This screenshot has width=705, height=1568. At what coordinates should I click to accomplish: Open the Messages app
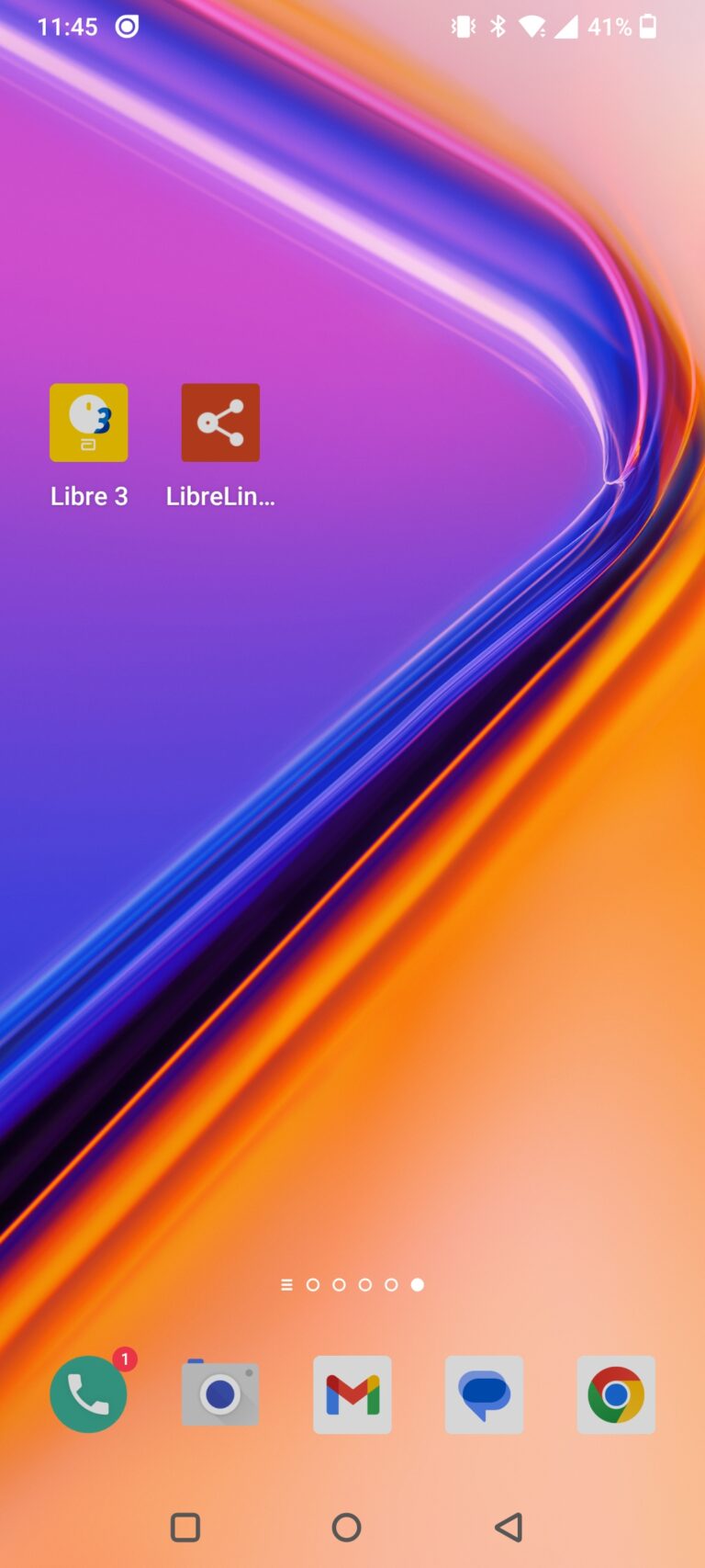click(x=484, y=1394)
